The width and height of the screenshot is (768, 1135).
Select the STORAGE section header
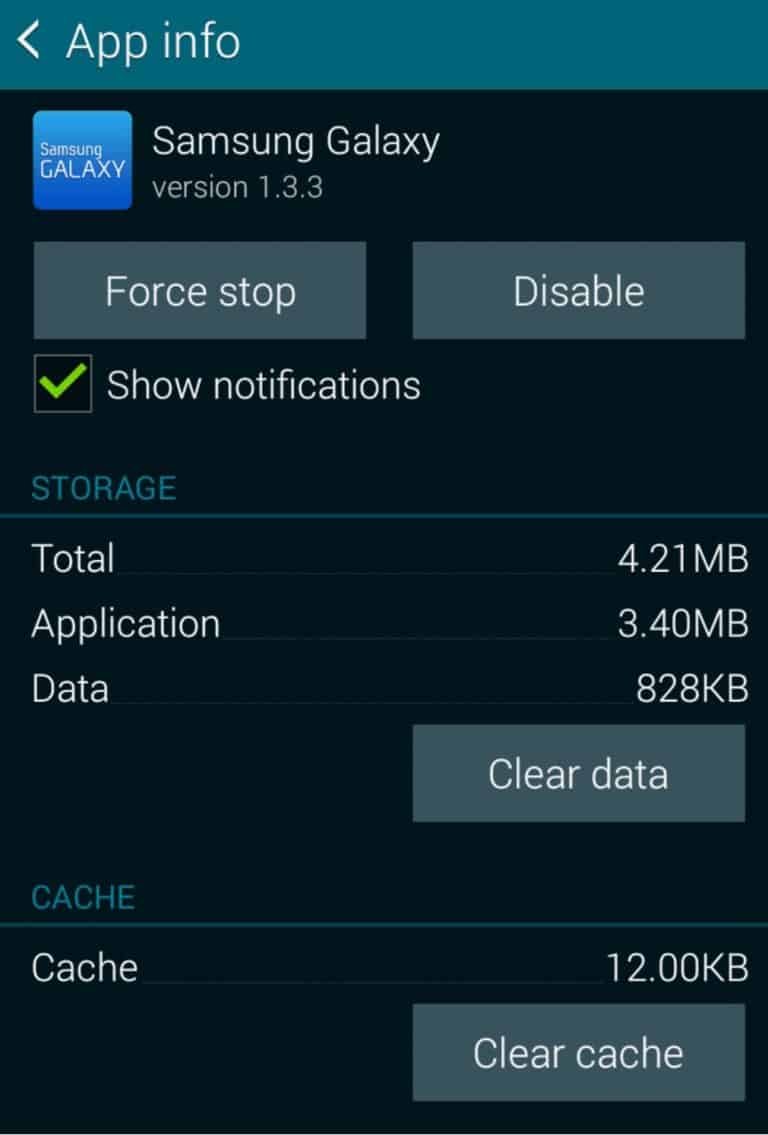coord(102,488)
